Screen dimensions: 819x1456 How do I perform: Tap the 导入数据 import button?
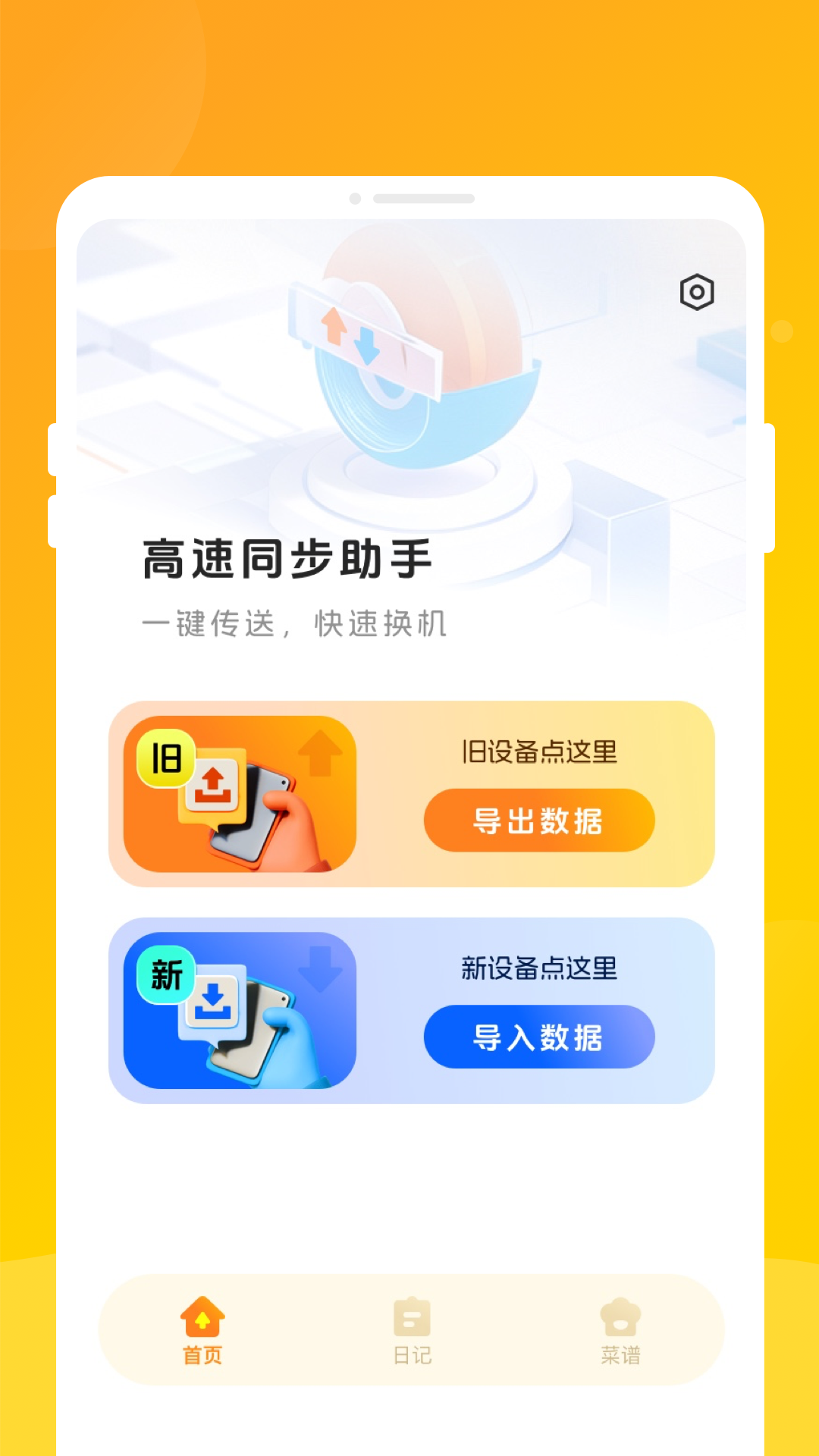pyautogui.click(x=540, y=1037)
